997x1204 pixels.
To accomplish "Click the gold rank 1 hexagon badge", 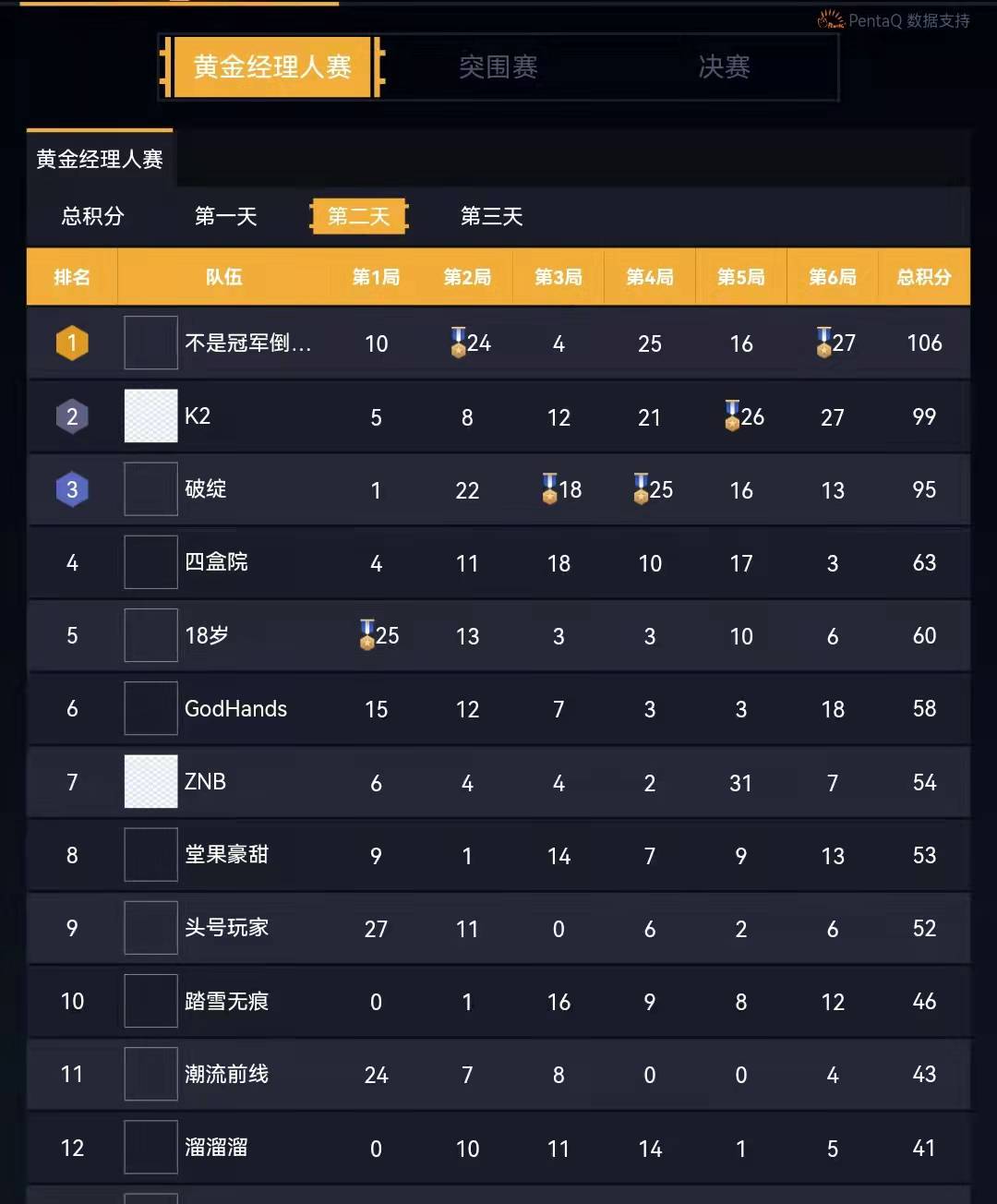I will tap(72, 342).
